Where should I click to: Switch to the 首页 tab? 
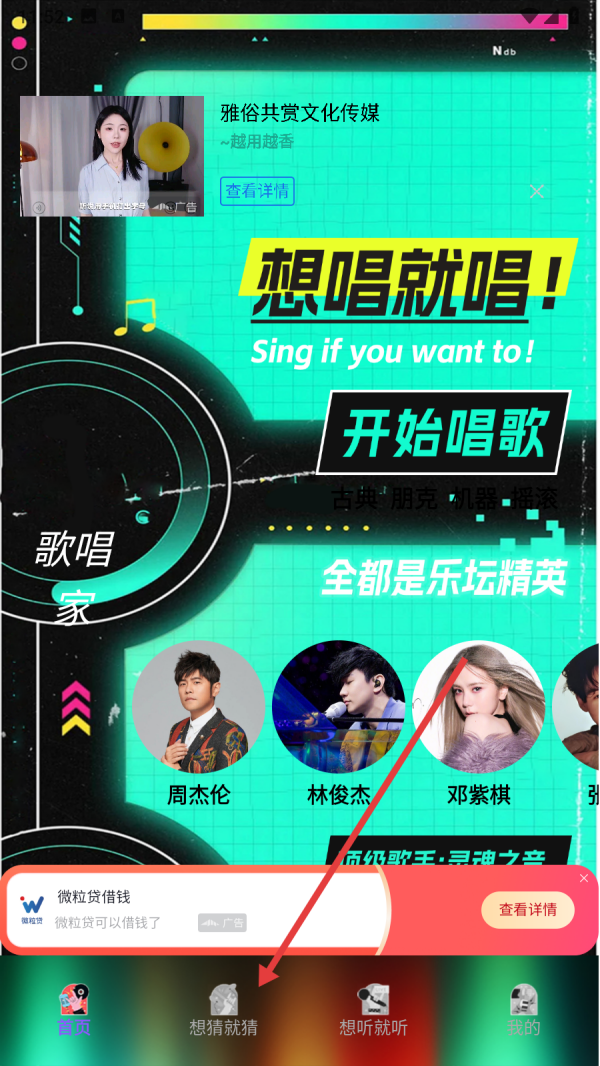click(74, 1008)
